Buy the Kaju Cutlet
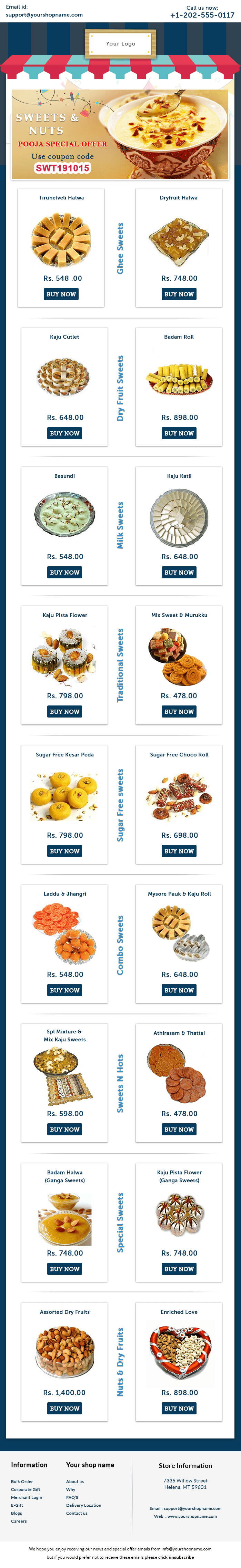The image size is (241, 1568). 64,433
